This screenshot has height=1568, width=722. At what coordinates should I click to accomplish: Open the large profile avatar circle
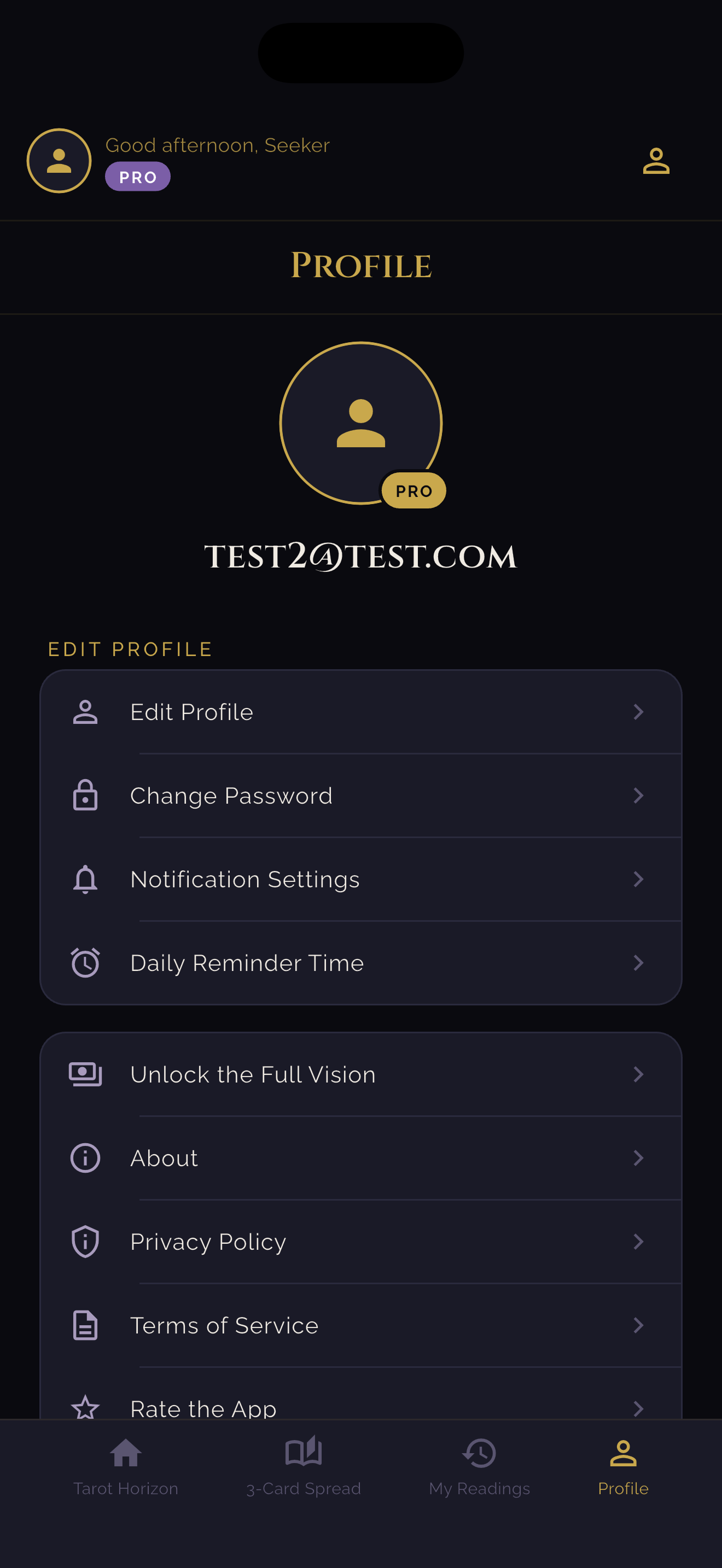click(x=361, y=424)
